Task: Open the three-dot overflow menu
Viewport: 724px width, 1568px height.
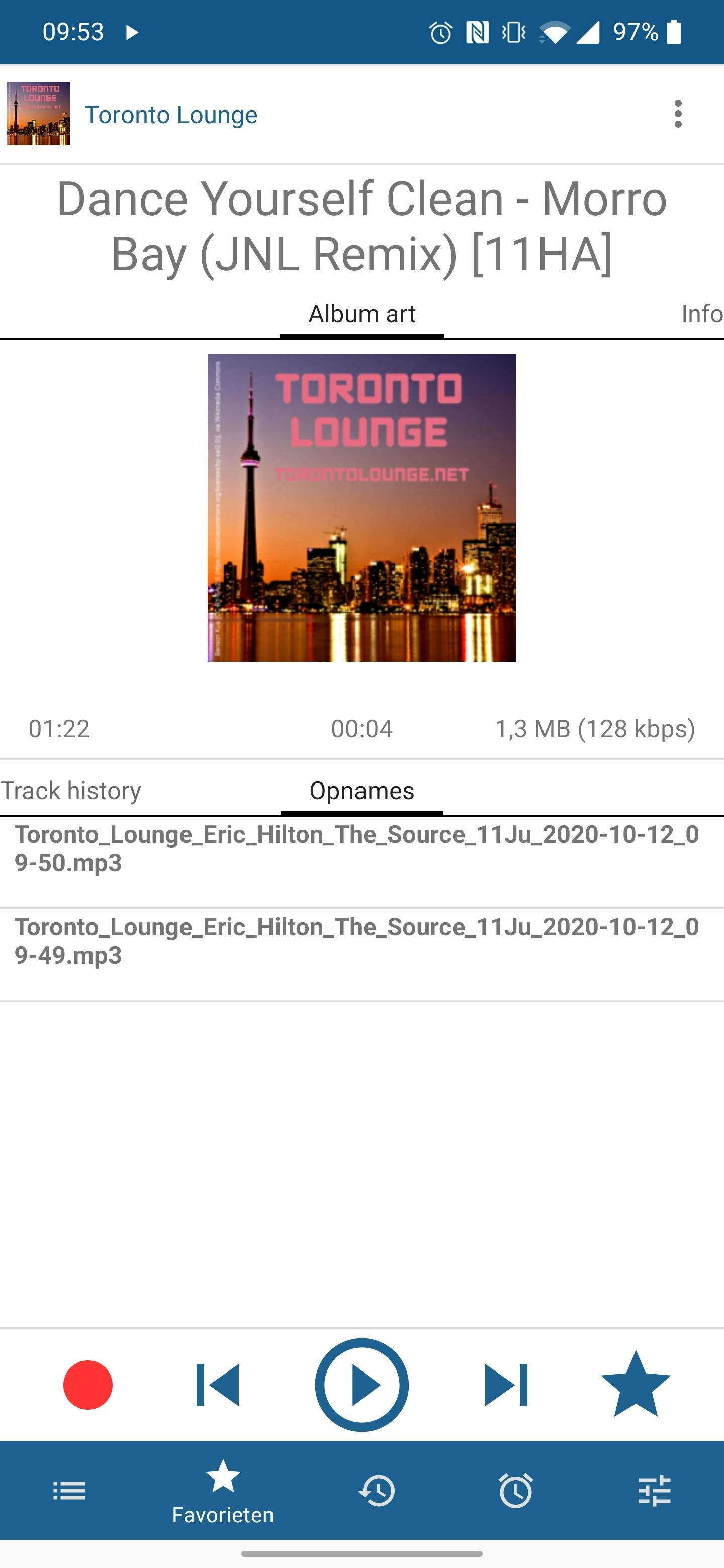Action: coord(678,114)
